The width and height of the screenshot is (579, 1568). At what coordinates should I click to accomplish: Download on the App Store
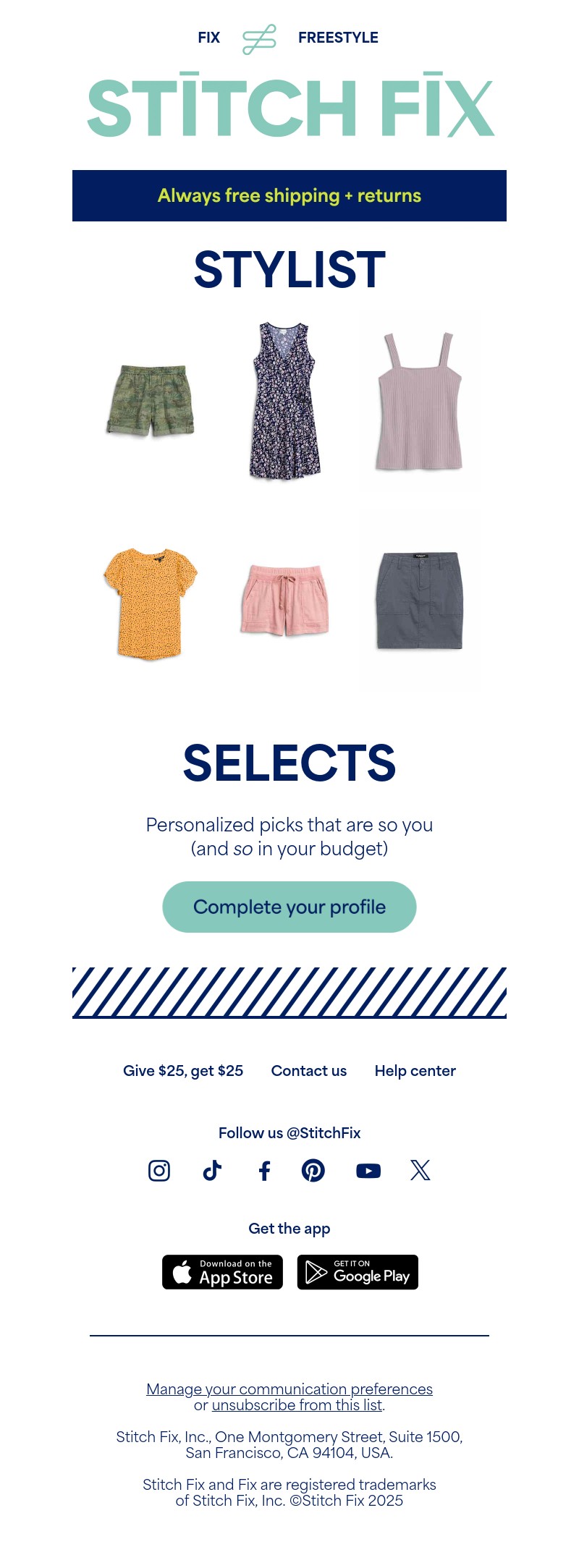(222, 1272)
